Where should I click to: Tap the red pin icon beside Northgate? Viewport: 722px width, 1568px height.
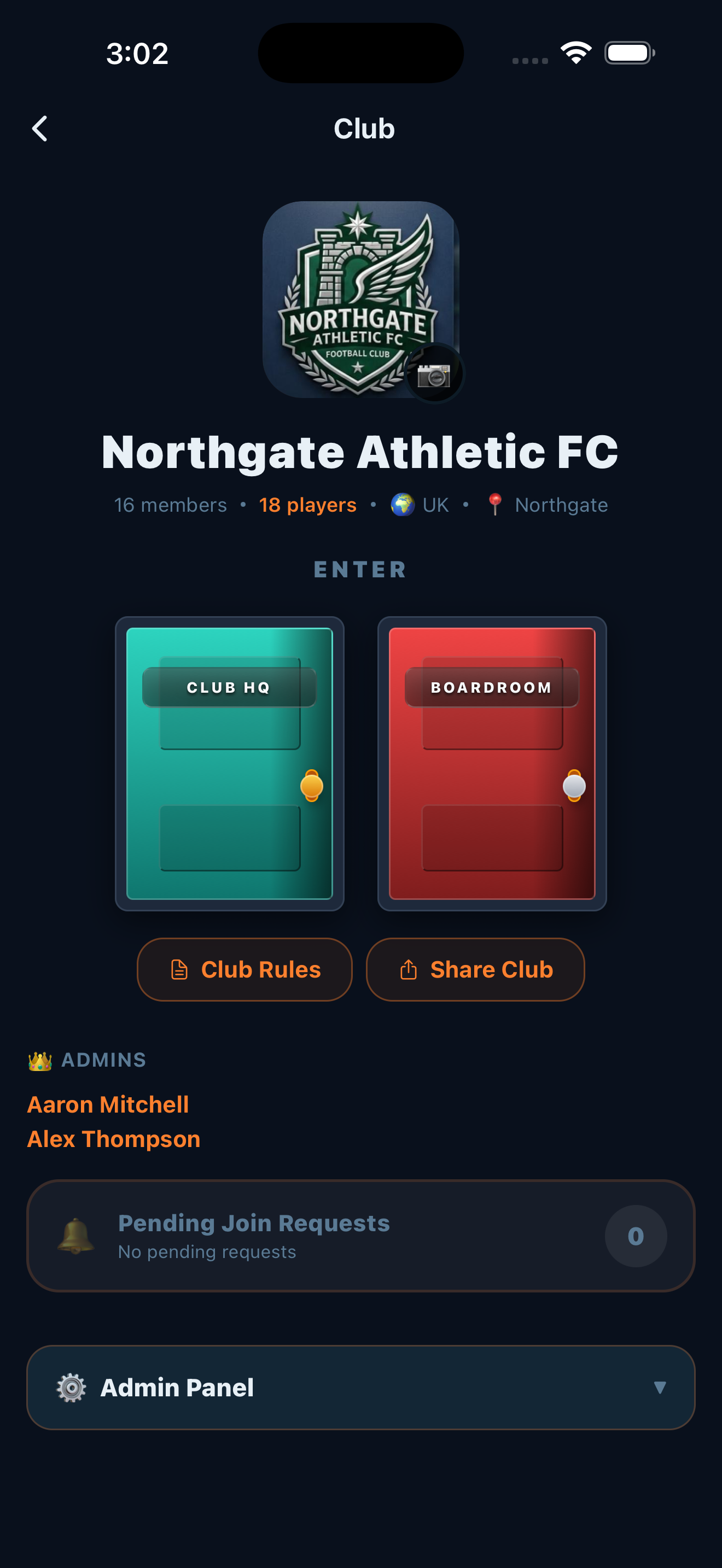pyautogui.click(x=496, y=504)
